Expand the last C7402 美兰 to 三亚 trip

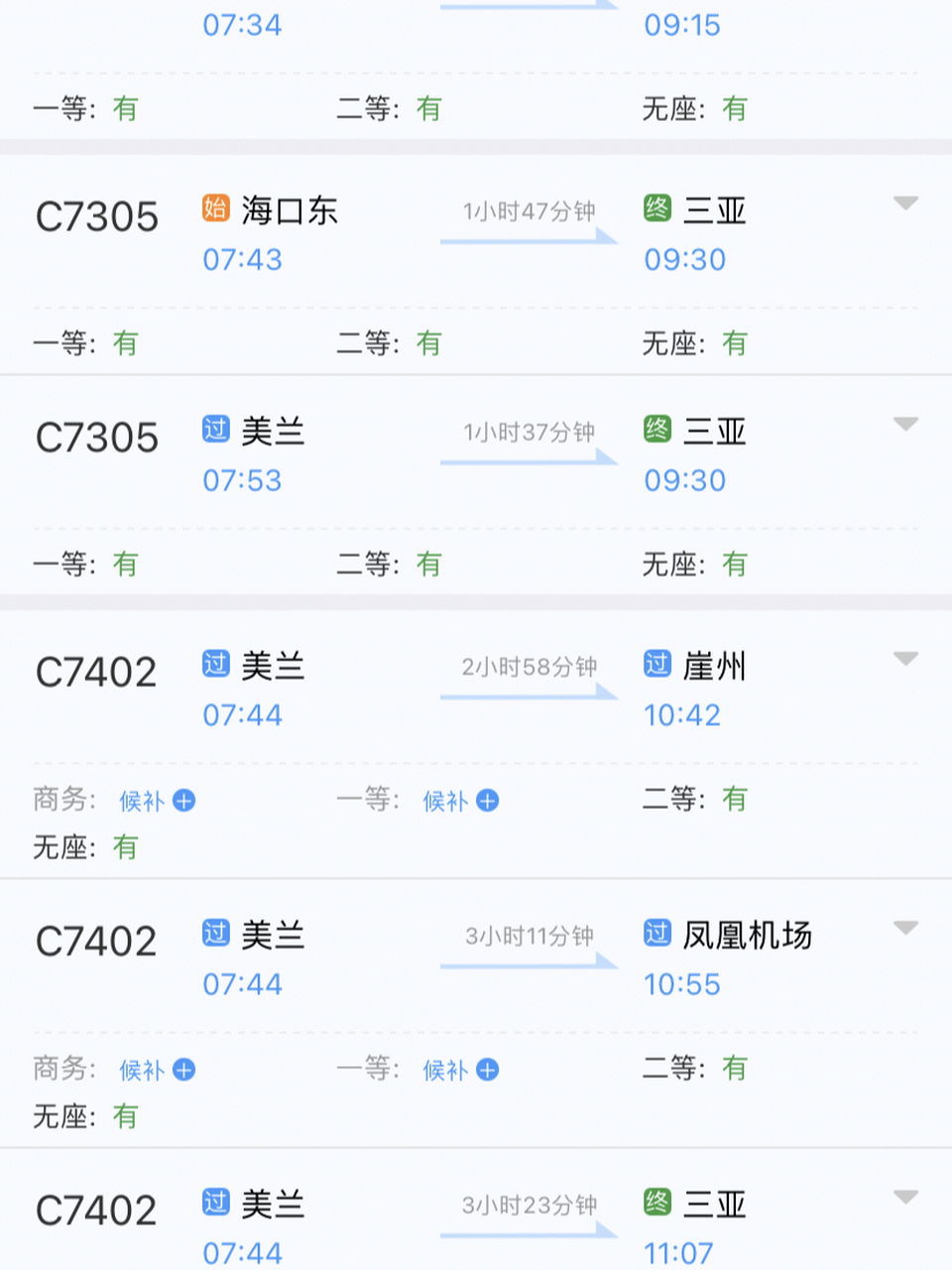[x=906, y=1196]
